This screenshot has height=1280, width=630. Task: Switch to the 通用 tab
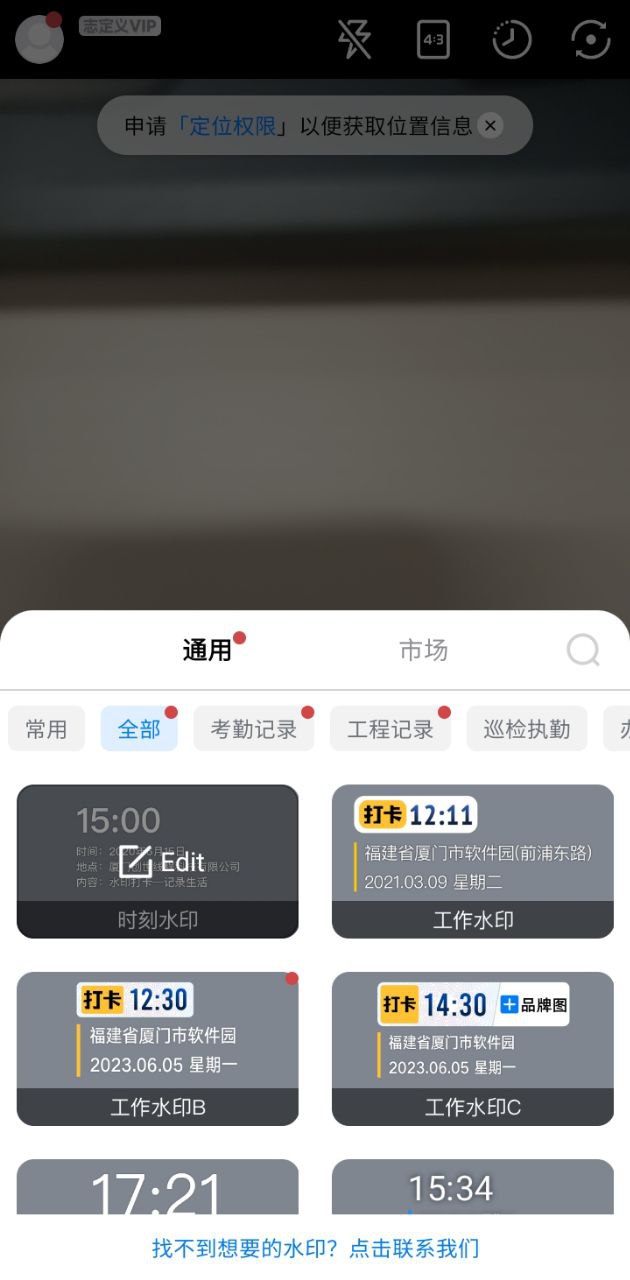(x=207, y=650)
